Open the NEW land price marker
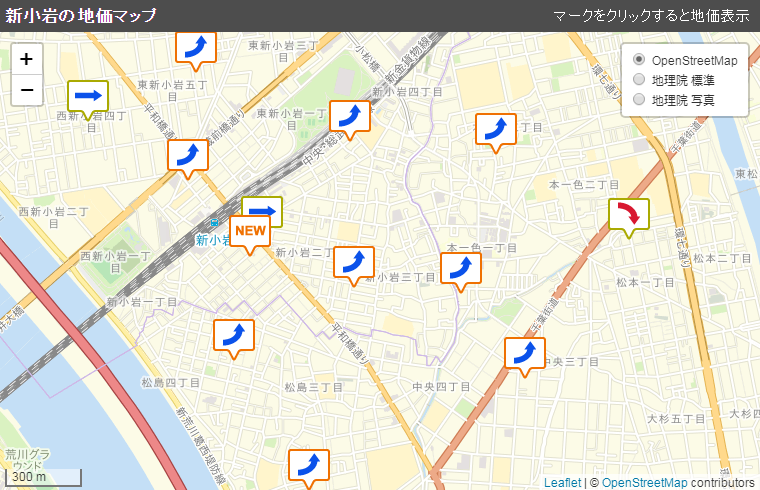The width and height of the screenshot is (760, 490). tap(250, 231)
